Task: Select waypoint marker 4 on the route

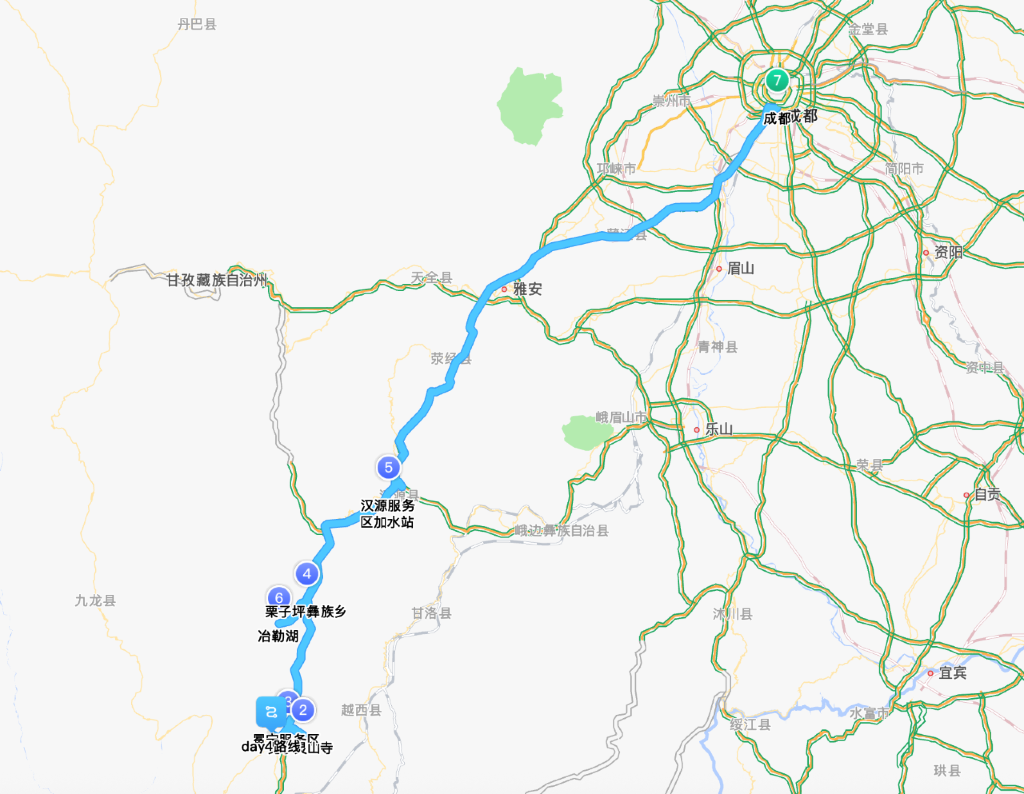Action: [307, 574]
